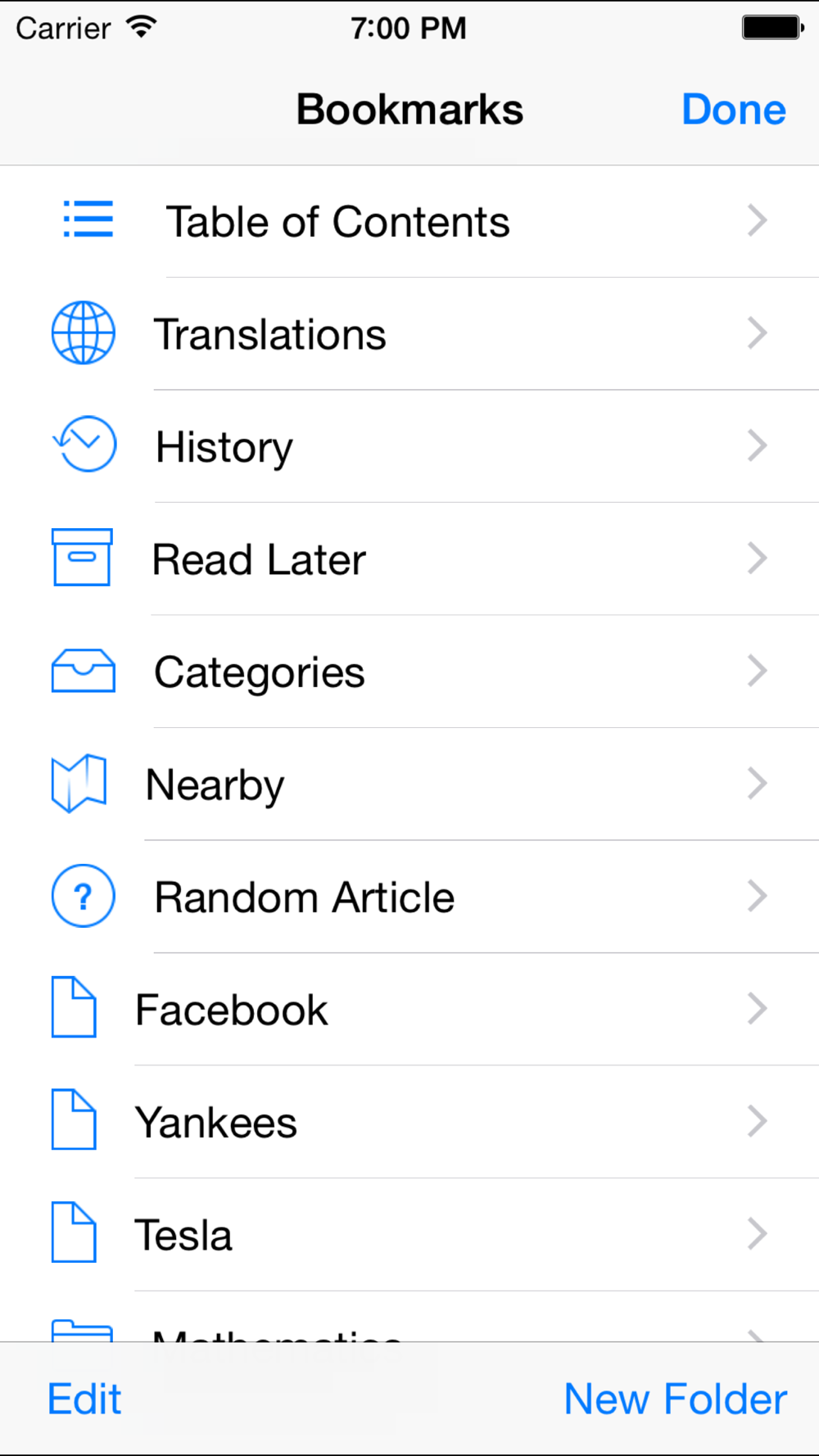This screenshot has height=1456, width=819.
Task: Load a Random Article
Action: [x=409, y=897]
